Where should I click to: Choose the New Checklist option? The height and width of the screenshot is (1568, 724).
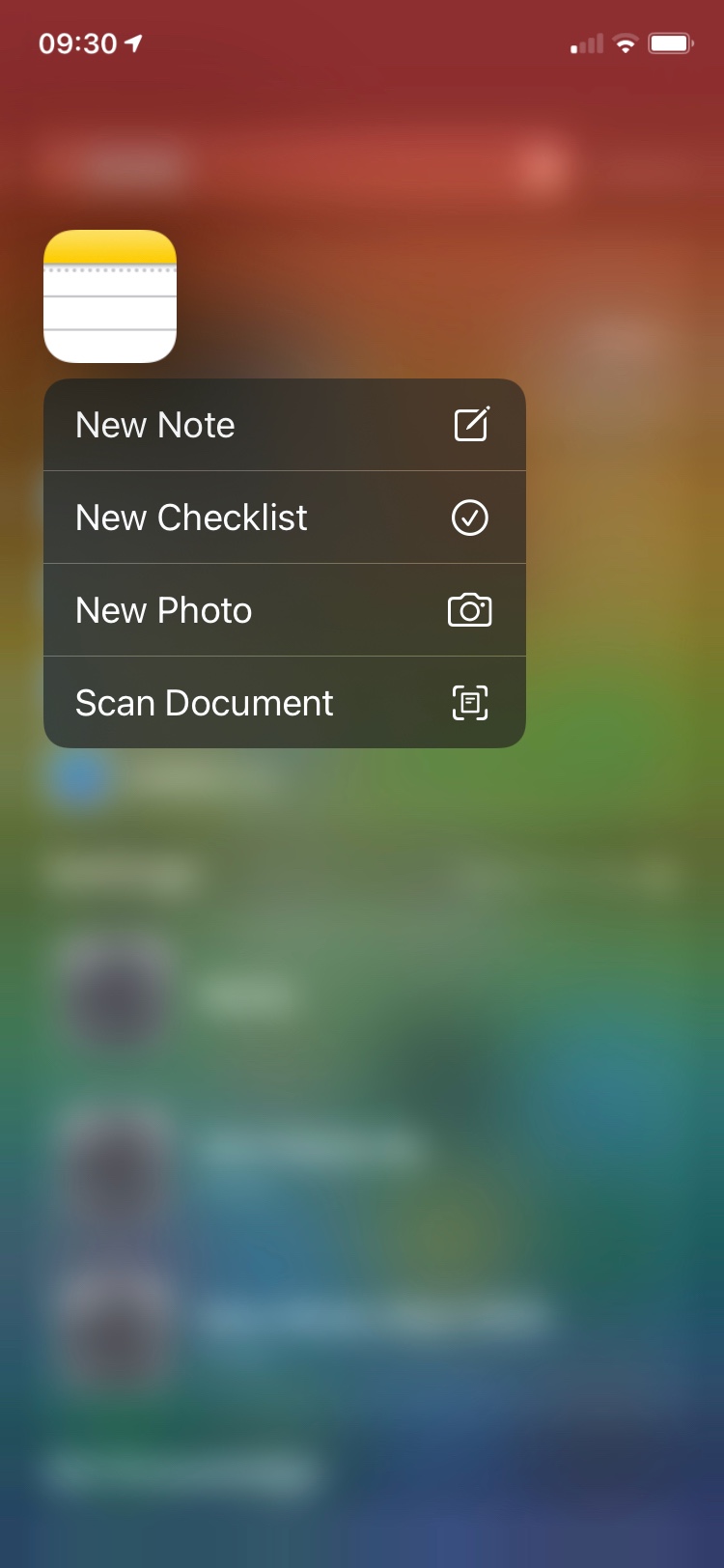click(284, 518)
